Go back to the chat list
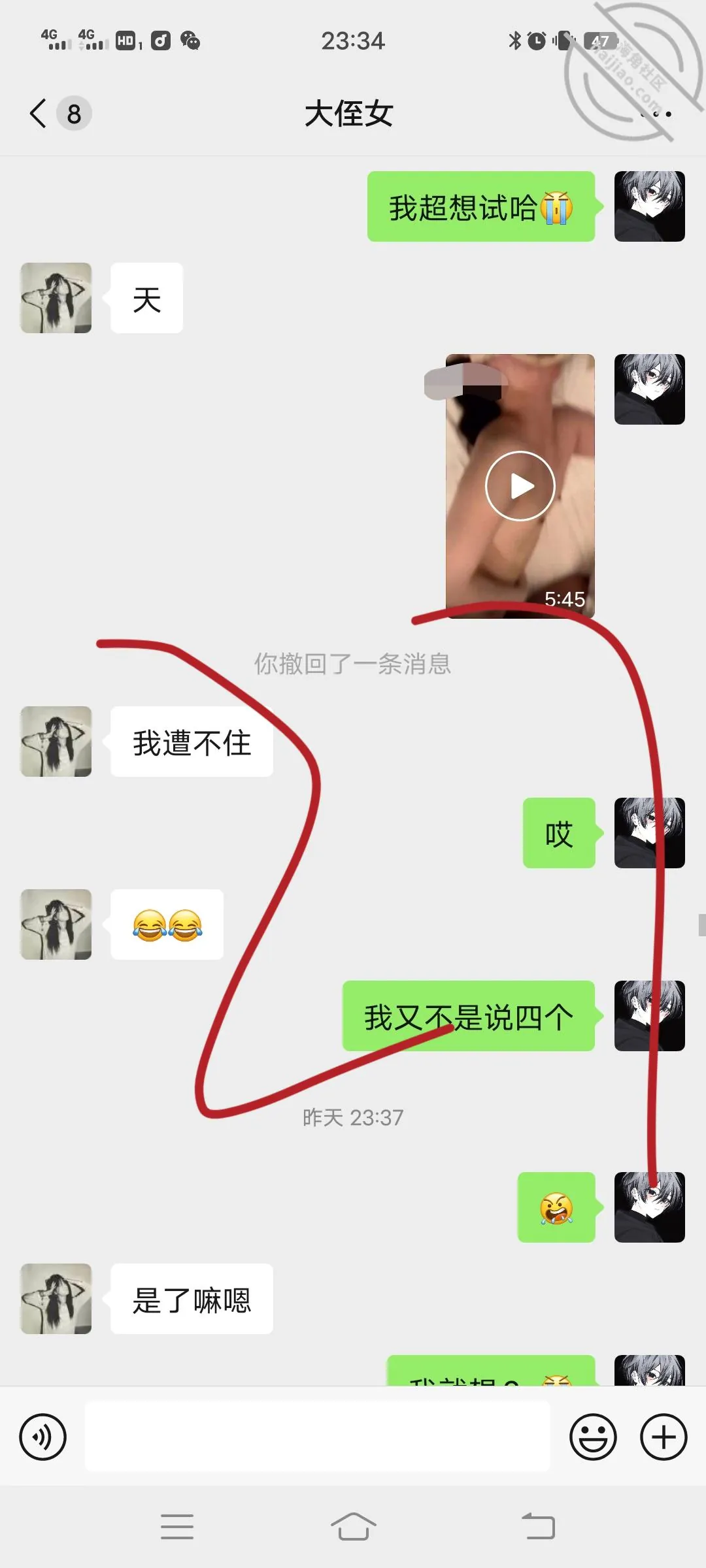 (39, 114)
